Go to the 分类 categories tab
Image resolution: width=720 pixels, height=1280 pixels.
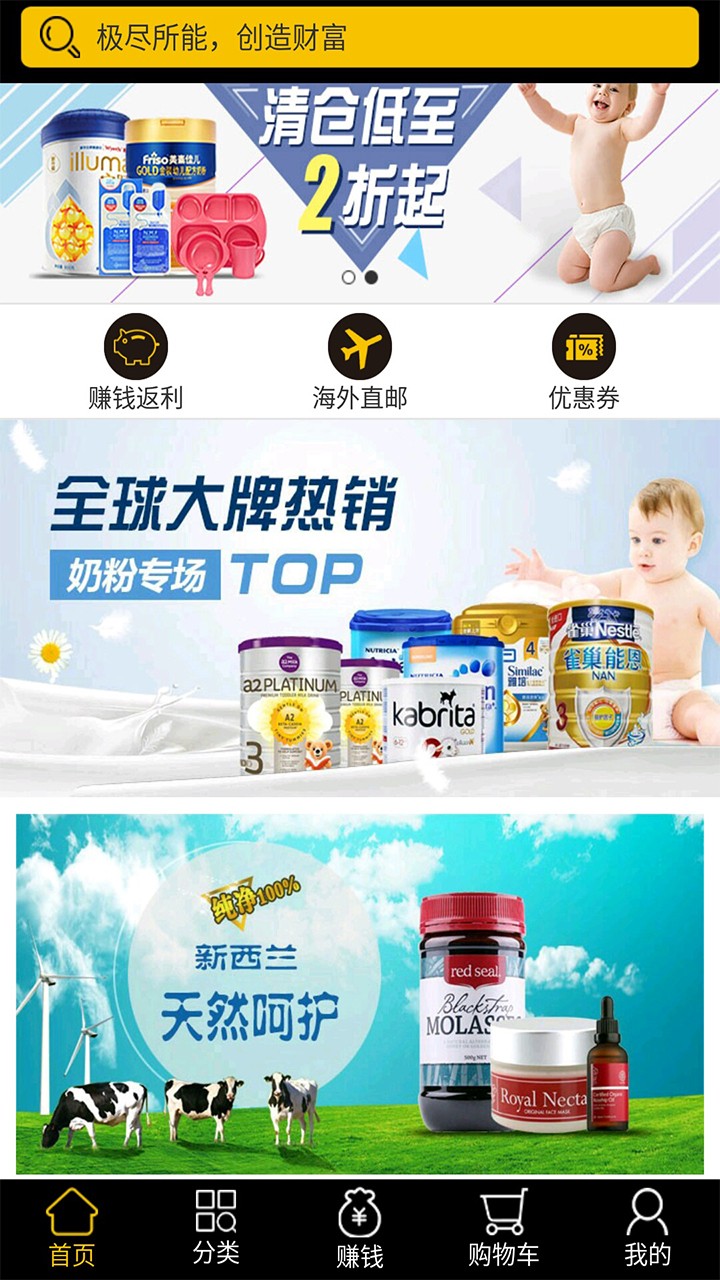pyautogui.click(x=216, y=1229)
